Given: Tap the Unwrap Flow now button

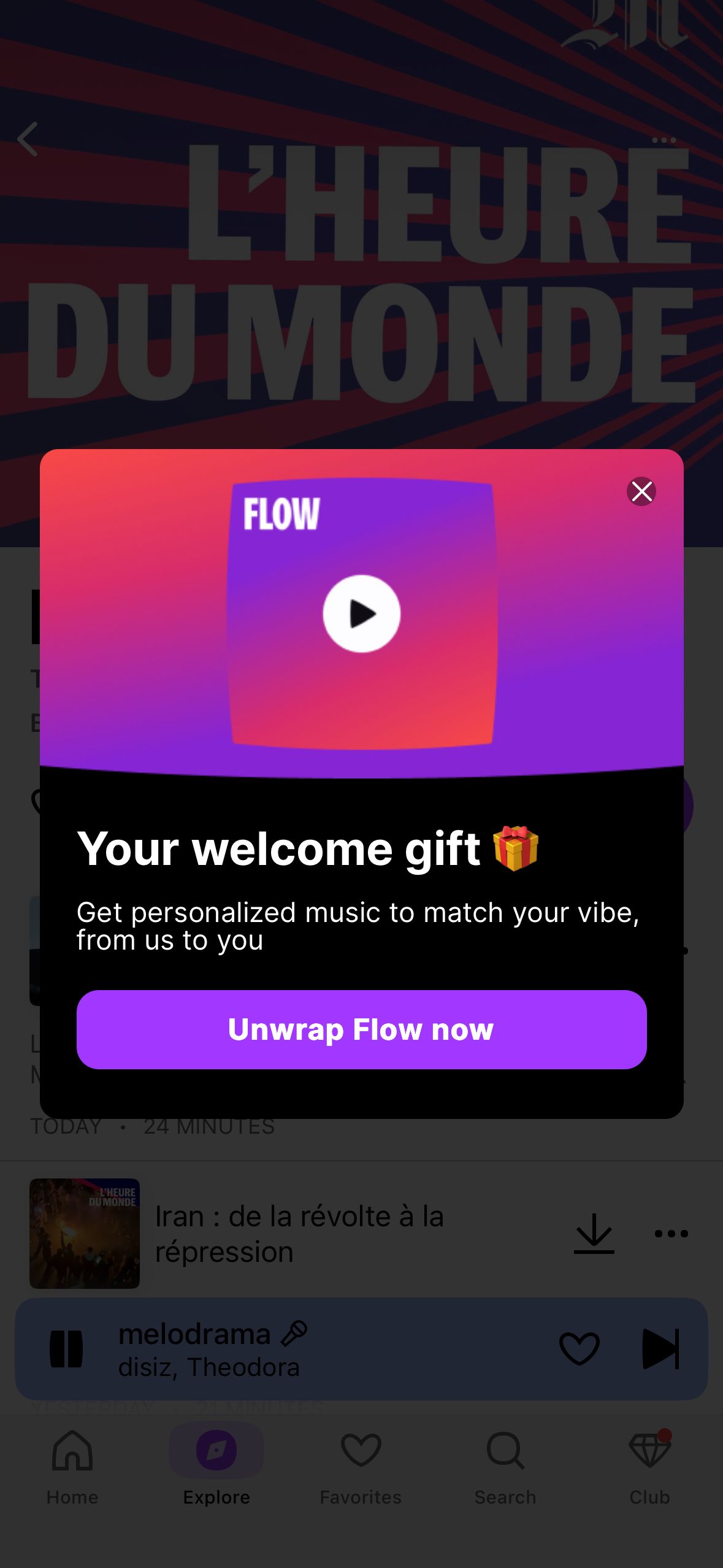Looking at the screenshot, I should (361, 1030).
